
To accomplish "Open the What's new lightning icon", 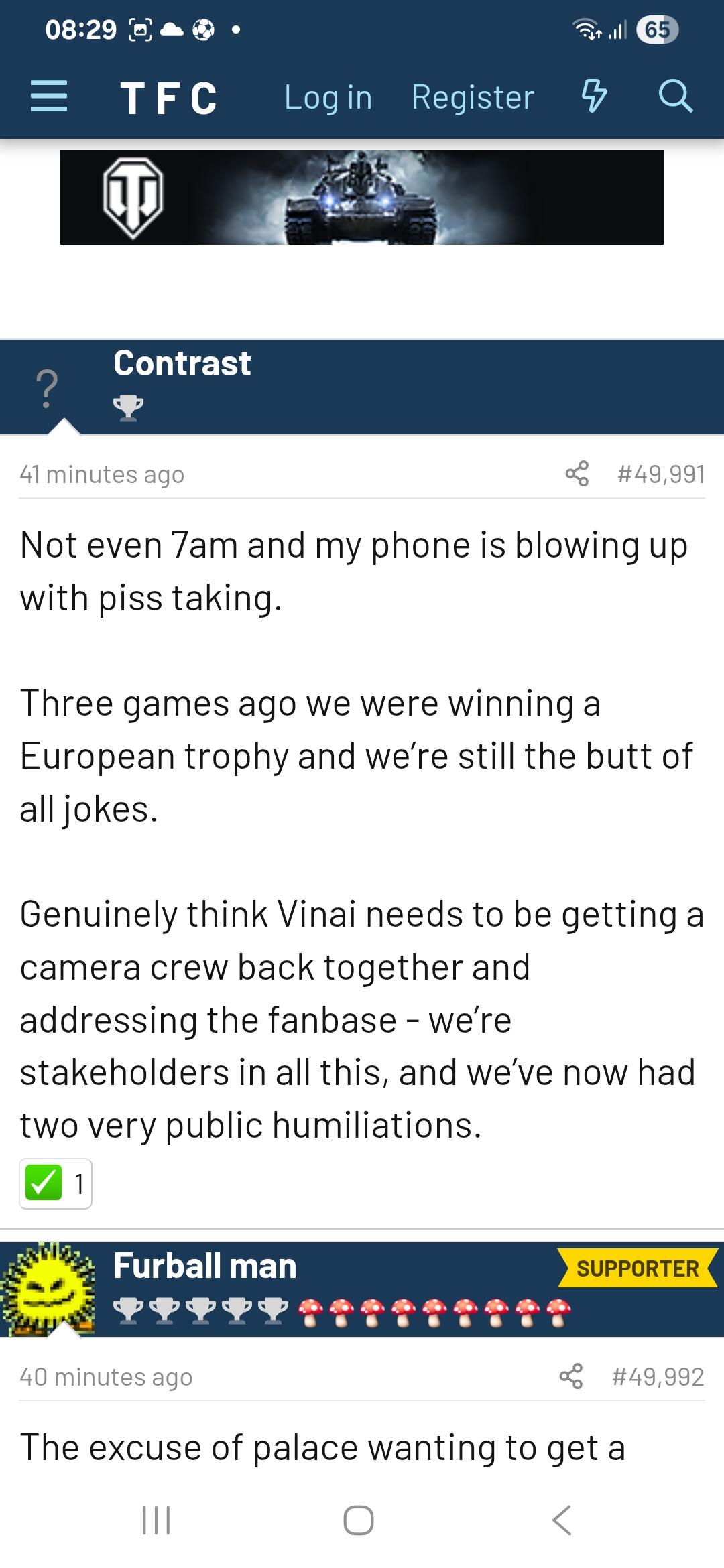I will 593,96.
